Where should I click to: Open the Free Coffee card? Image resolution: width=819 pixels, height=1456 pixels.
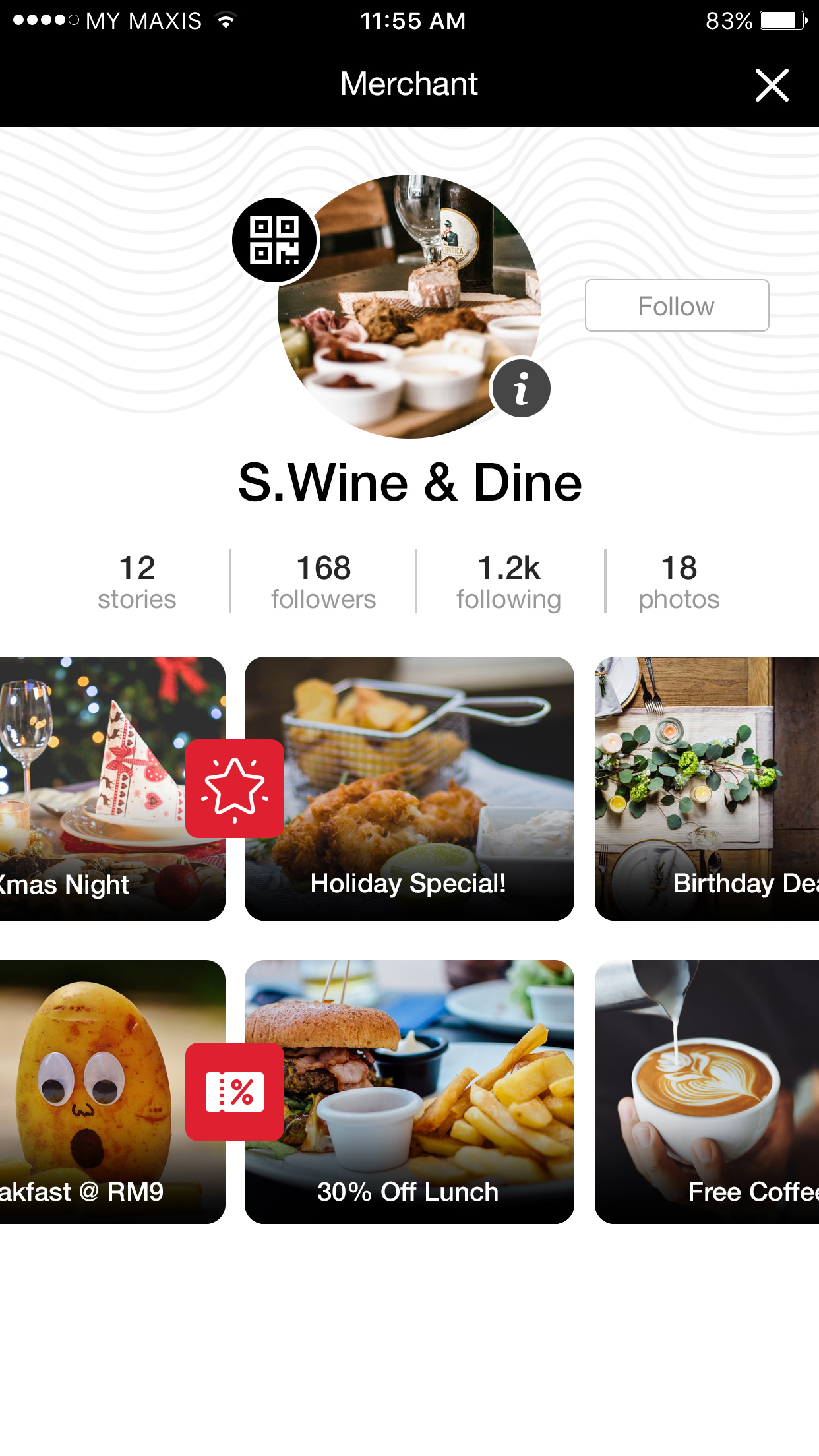point(707,1091)
